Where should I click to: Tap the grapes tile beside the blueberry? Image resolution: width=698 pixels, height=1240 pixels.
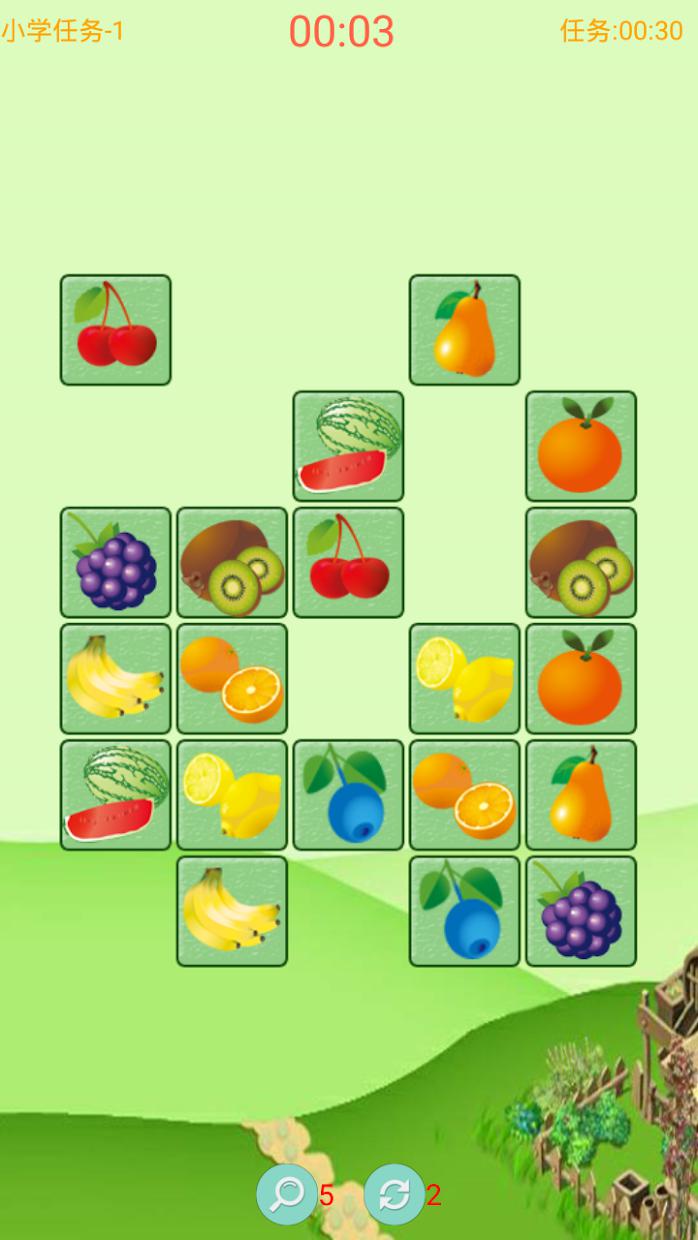(581, 910)
